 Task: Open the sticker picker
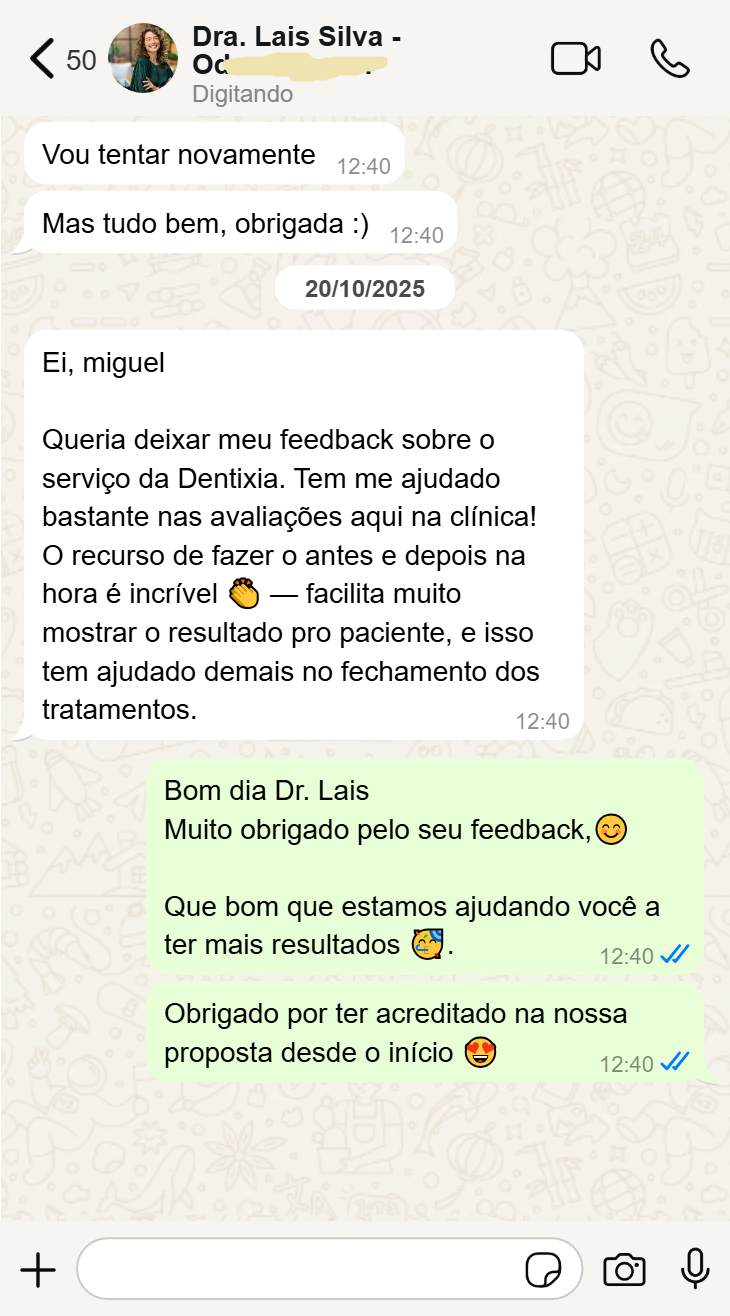point(543,1270)
